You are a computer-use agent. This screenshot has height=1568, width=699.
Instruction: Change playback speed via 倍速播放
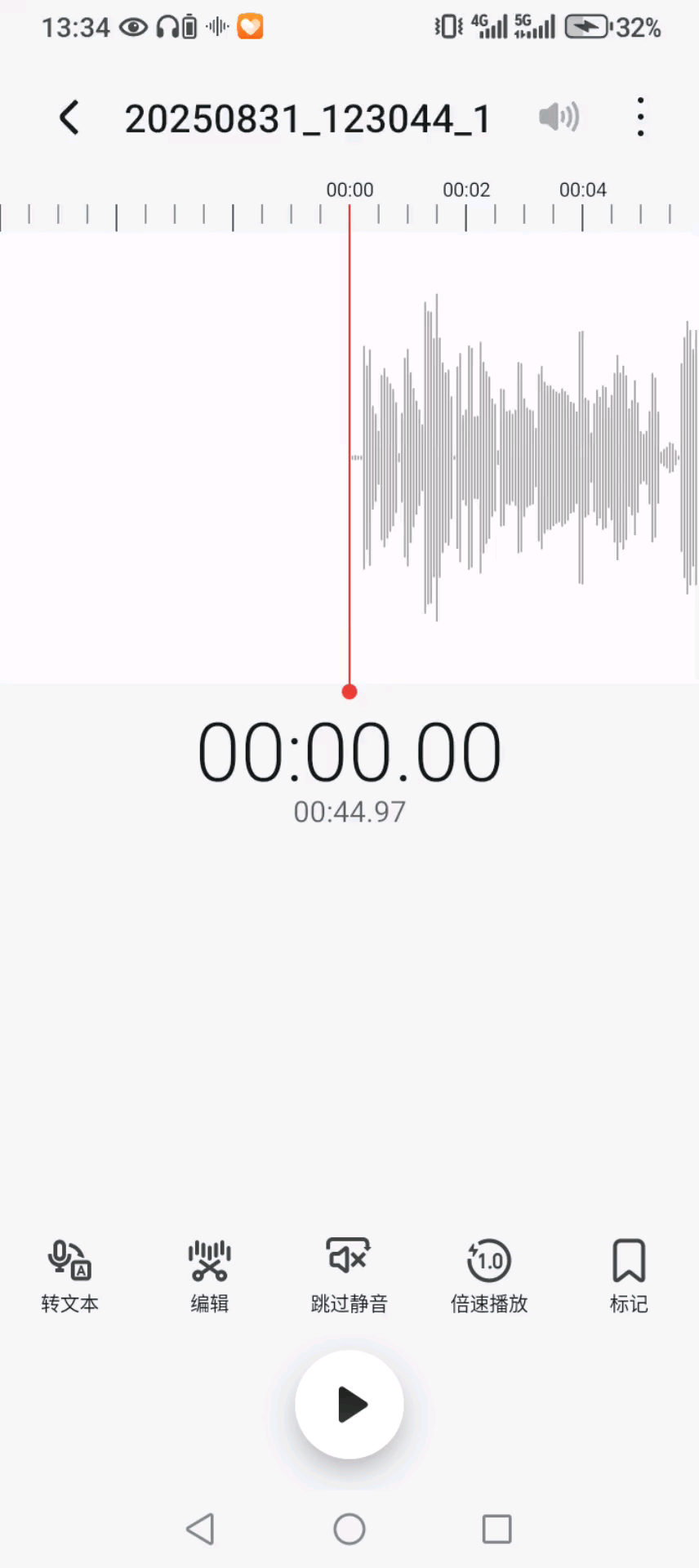tap(489, 1275)
